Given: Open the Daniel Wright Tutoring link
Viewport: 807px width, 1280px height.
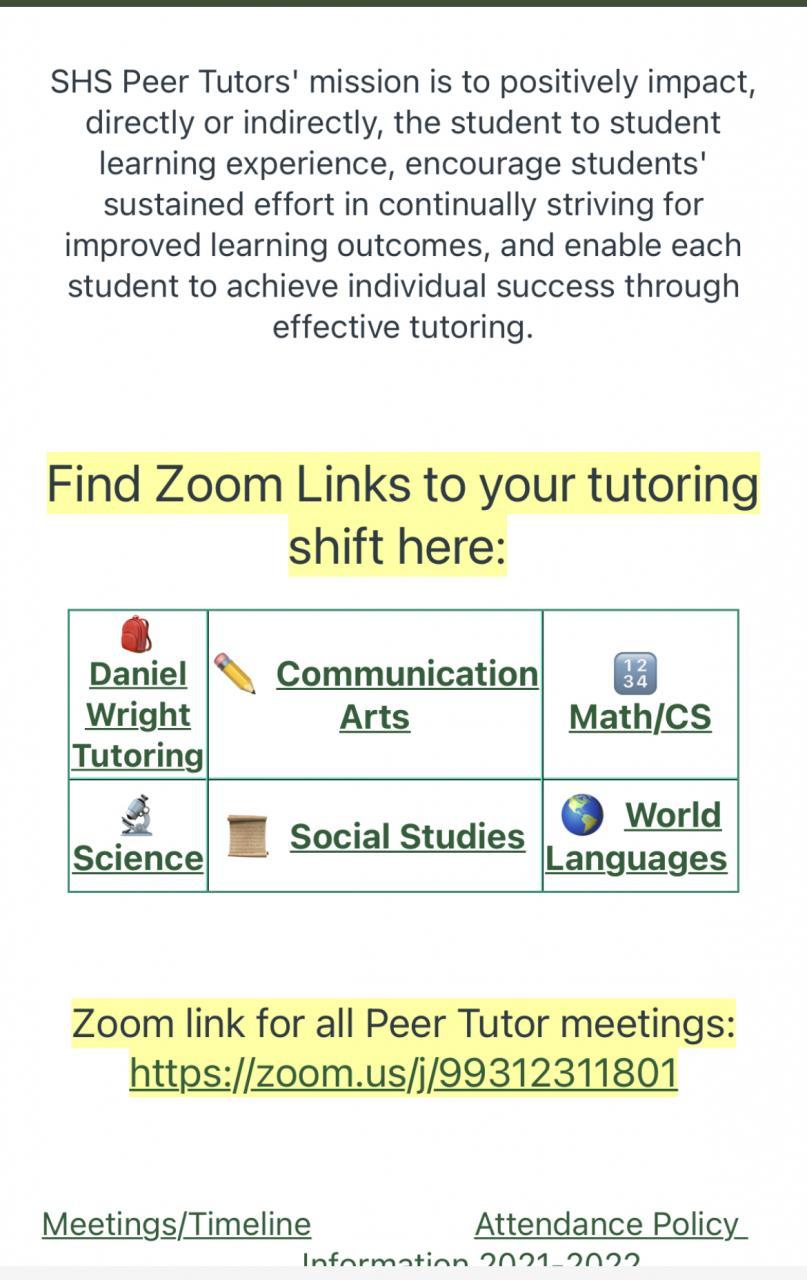Looking at the screenshot, I should coord(138,714).
